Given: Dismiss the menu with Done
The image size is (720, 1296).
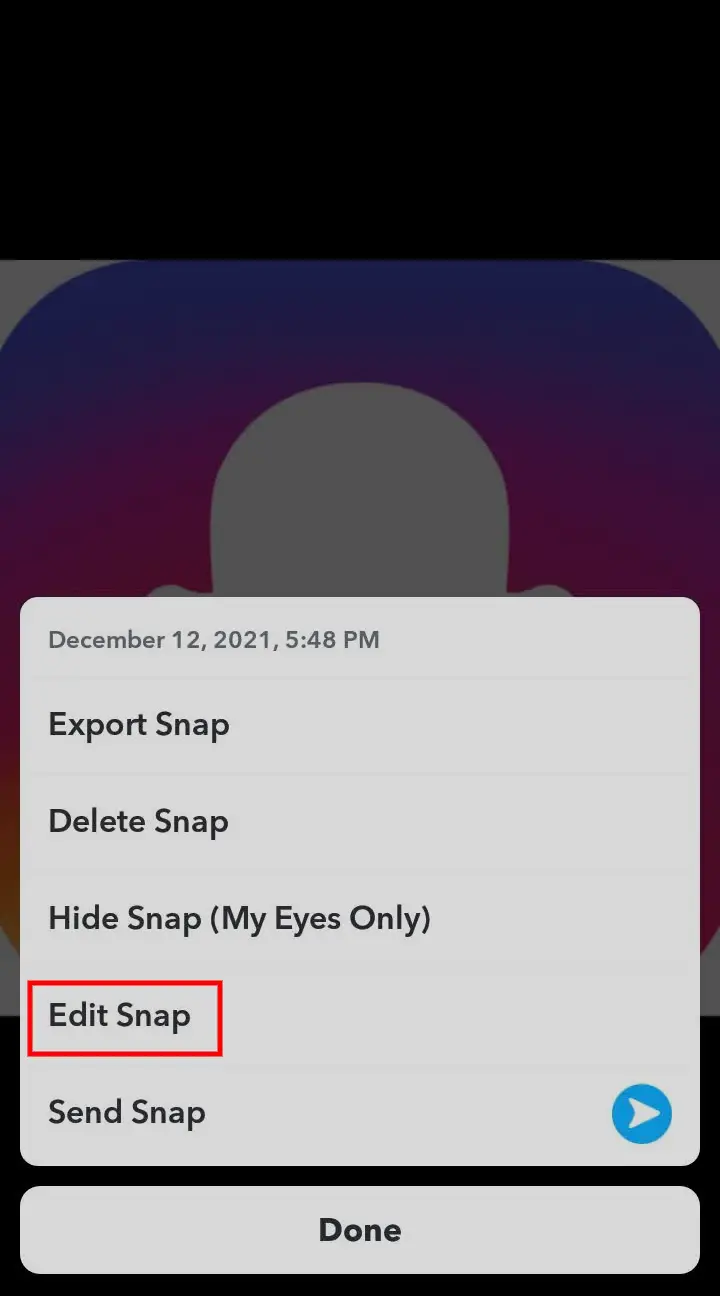Looking at the screenshot, I should click(x=360, y=1230).
